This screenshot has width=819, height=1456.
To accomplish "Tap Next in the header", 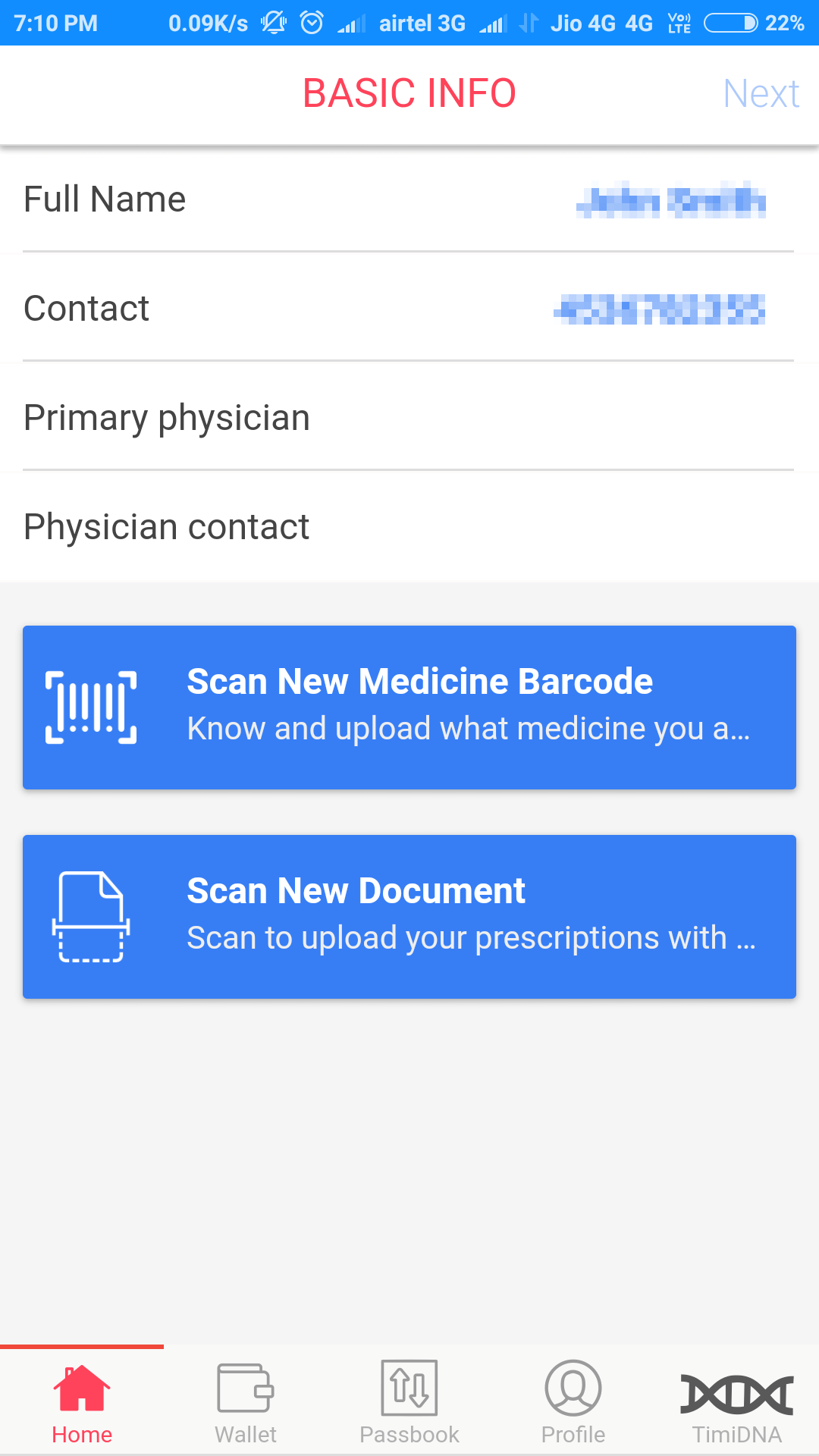I will [x=761, y=94].
